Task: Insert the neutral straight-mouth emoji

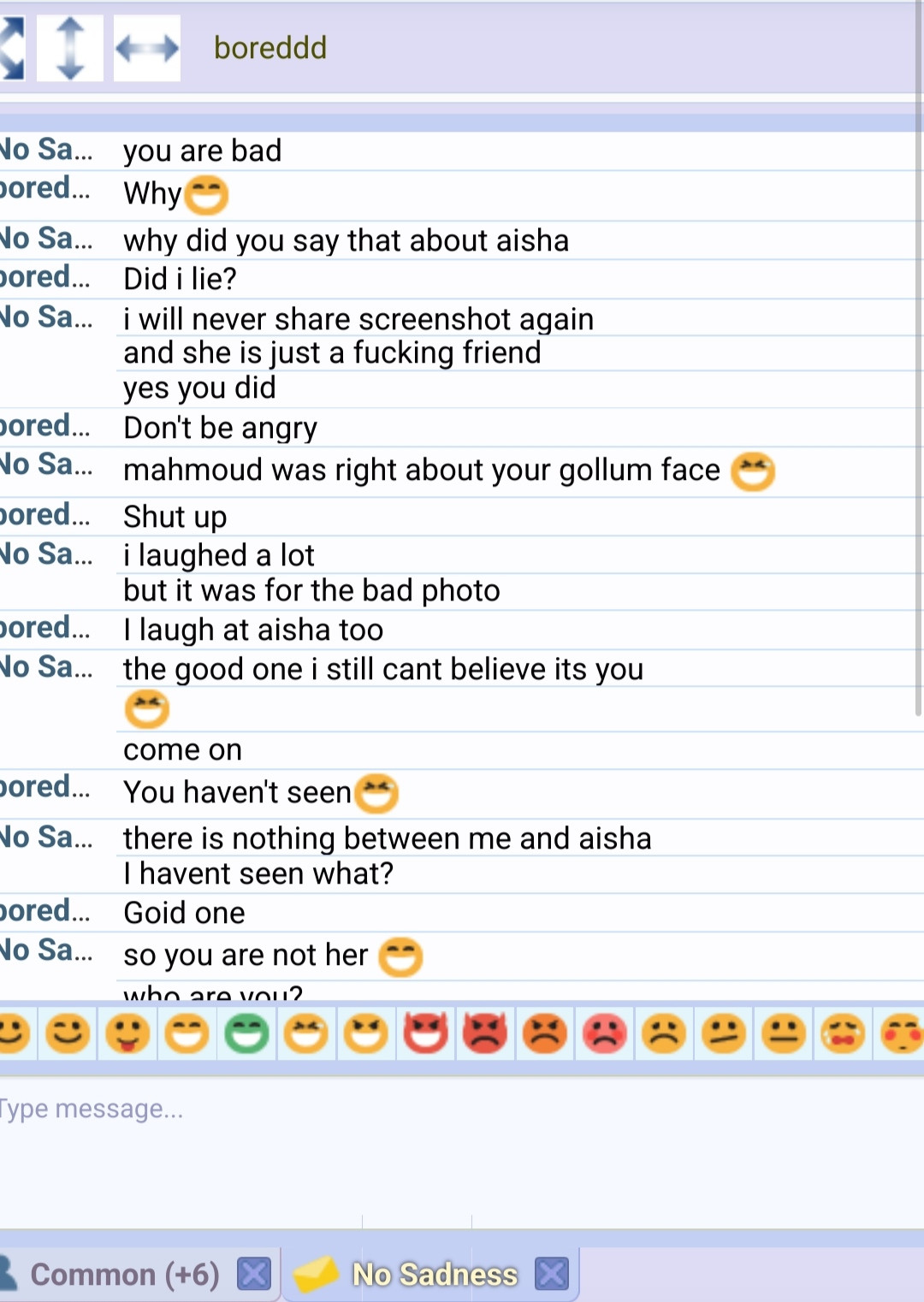Action: pyautogui.click(x=784, y=1033)
